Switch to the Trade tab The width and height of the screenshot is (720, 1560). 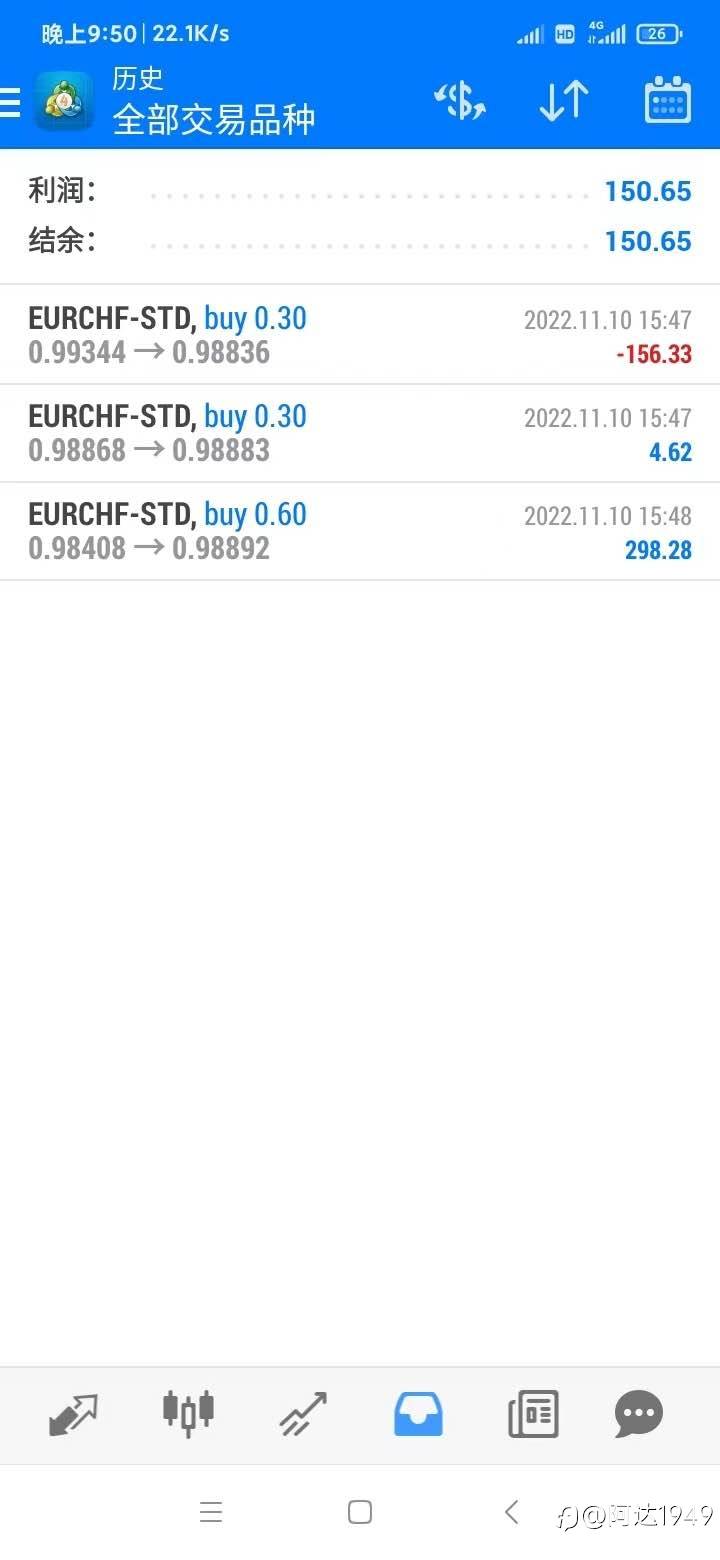point(303,1414)
